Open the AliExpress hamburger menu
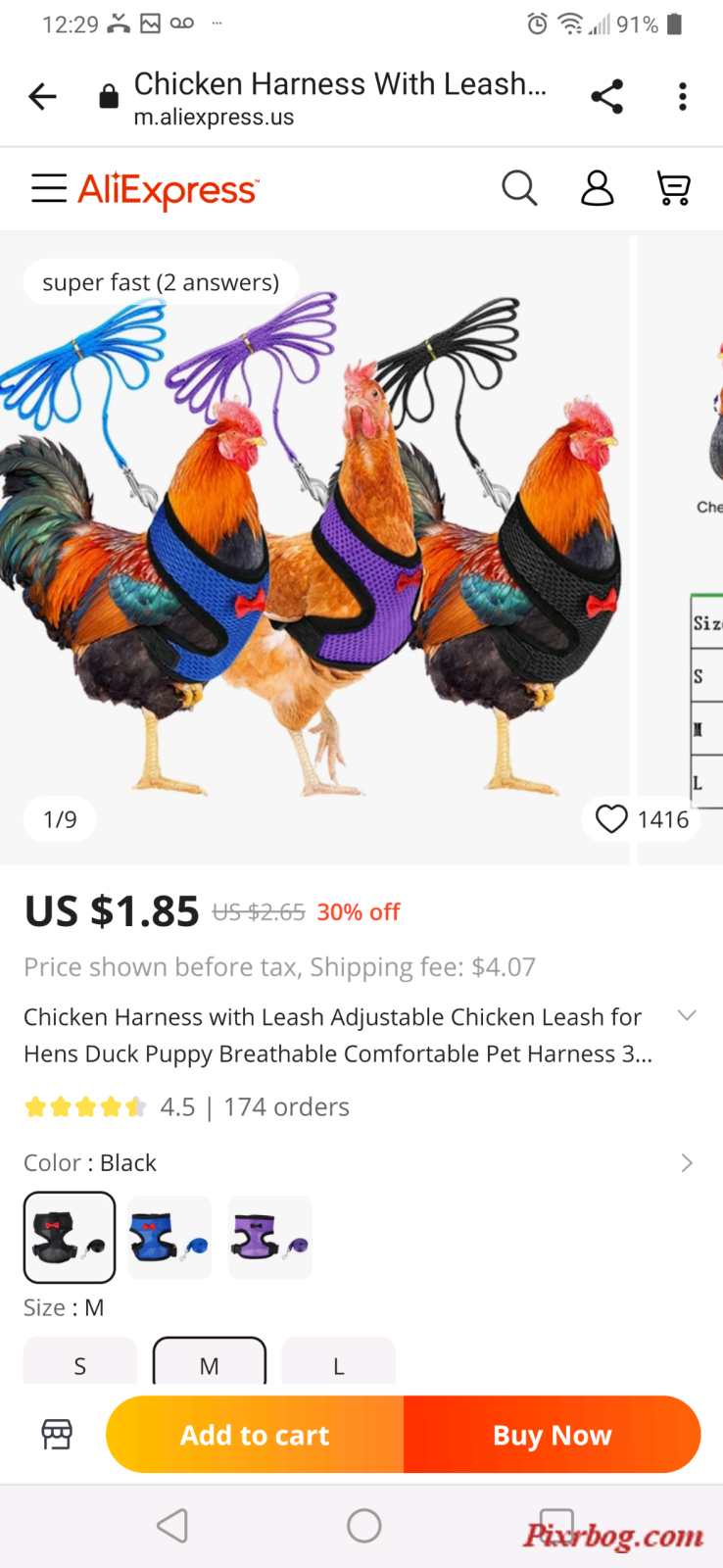723x1568 pixels. click(x=48, y=188)
